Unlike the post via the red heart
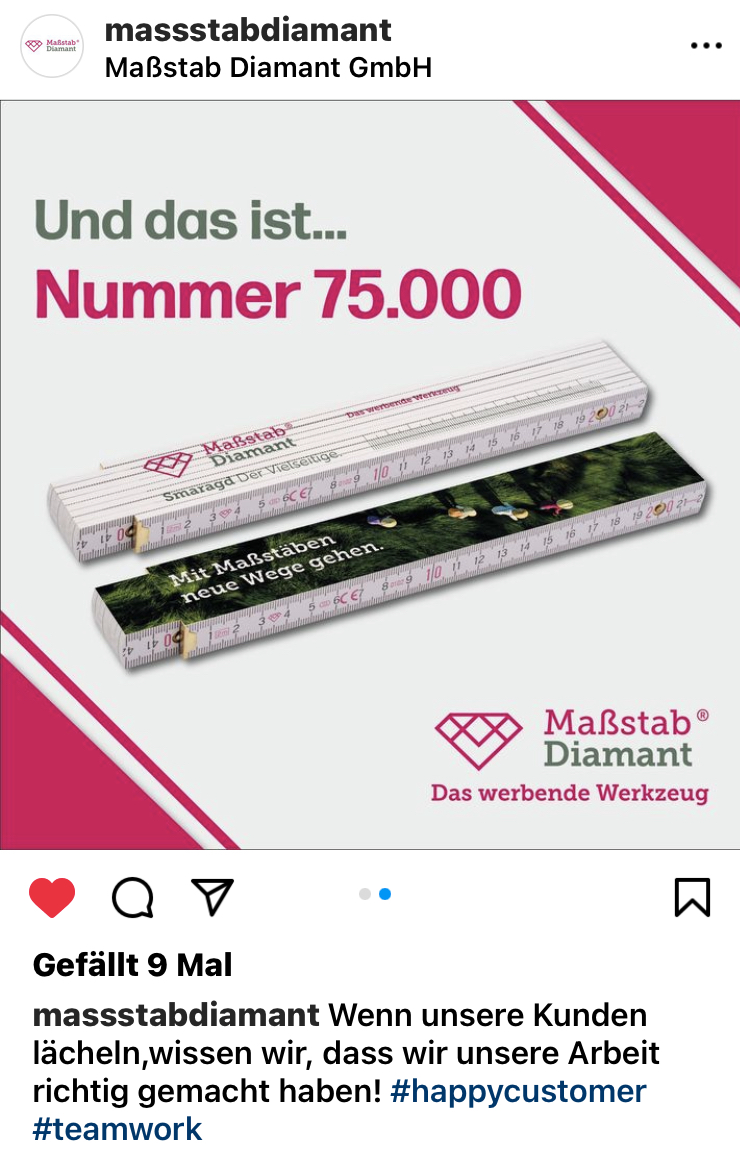 52,896
